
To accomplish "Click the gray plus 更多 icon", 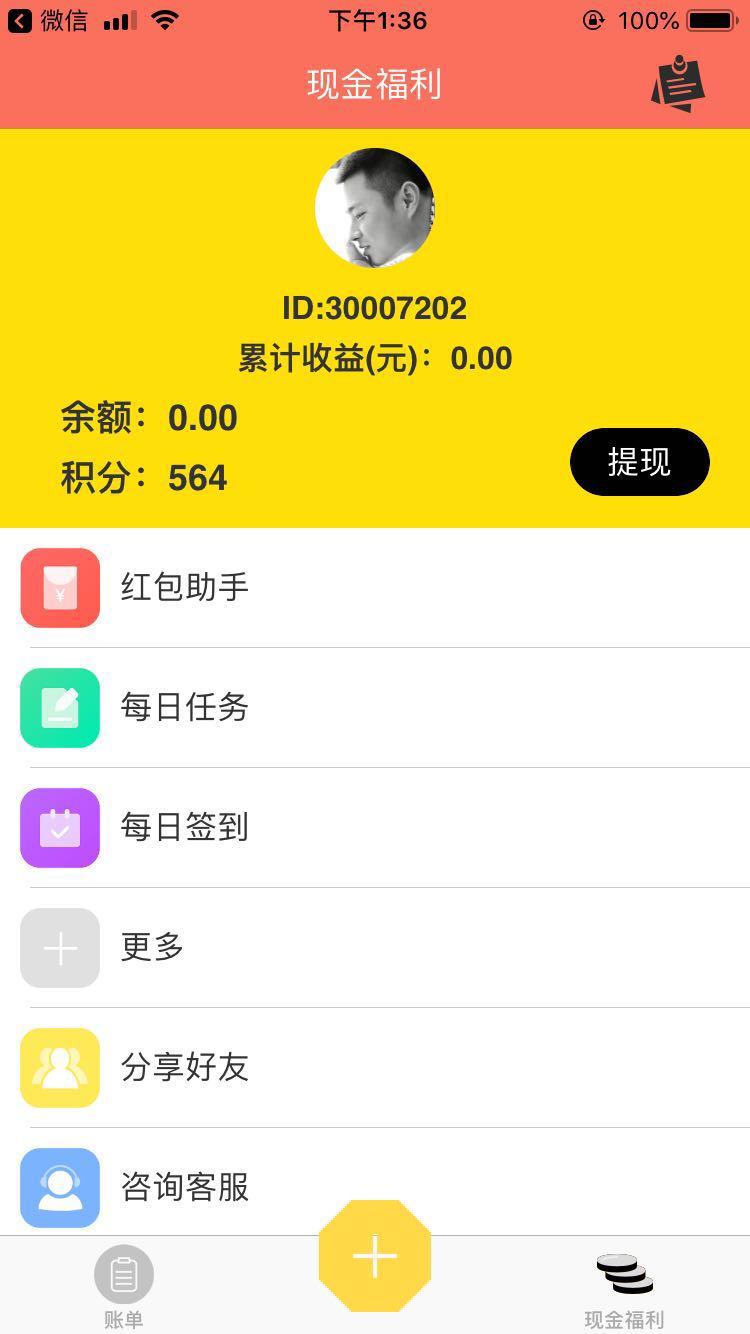I will (59, 948).
